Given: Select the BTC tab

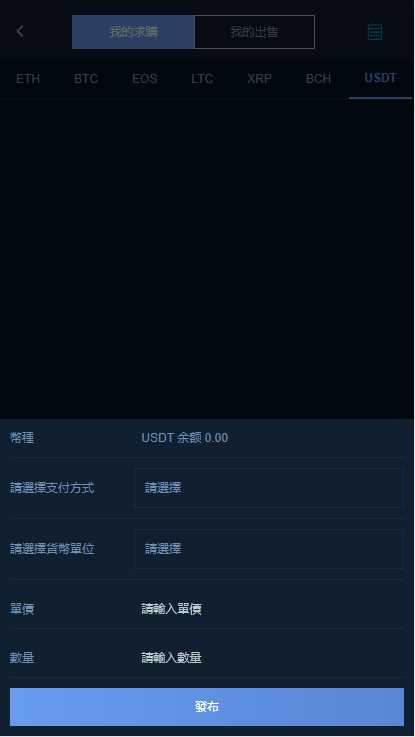Looking at the screenshot, I should [86, 78].
